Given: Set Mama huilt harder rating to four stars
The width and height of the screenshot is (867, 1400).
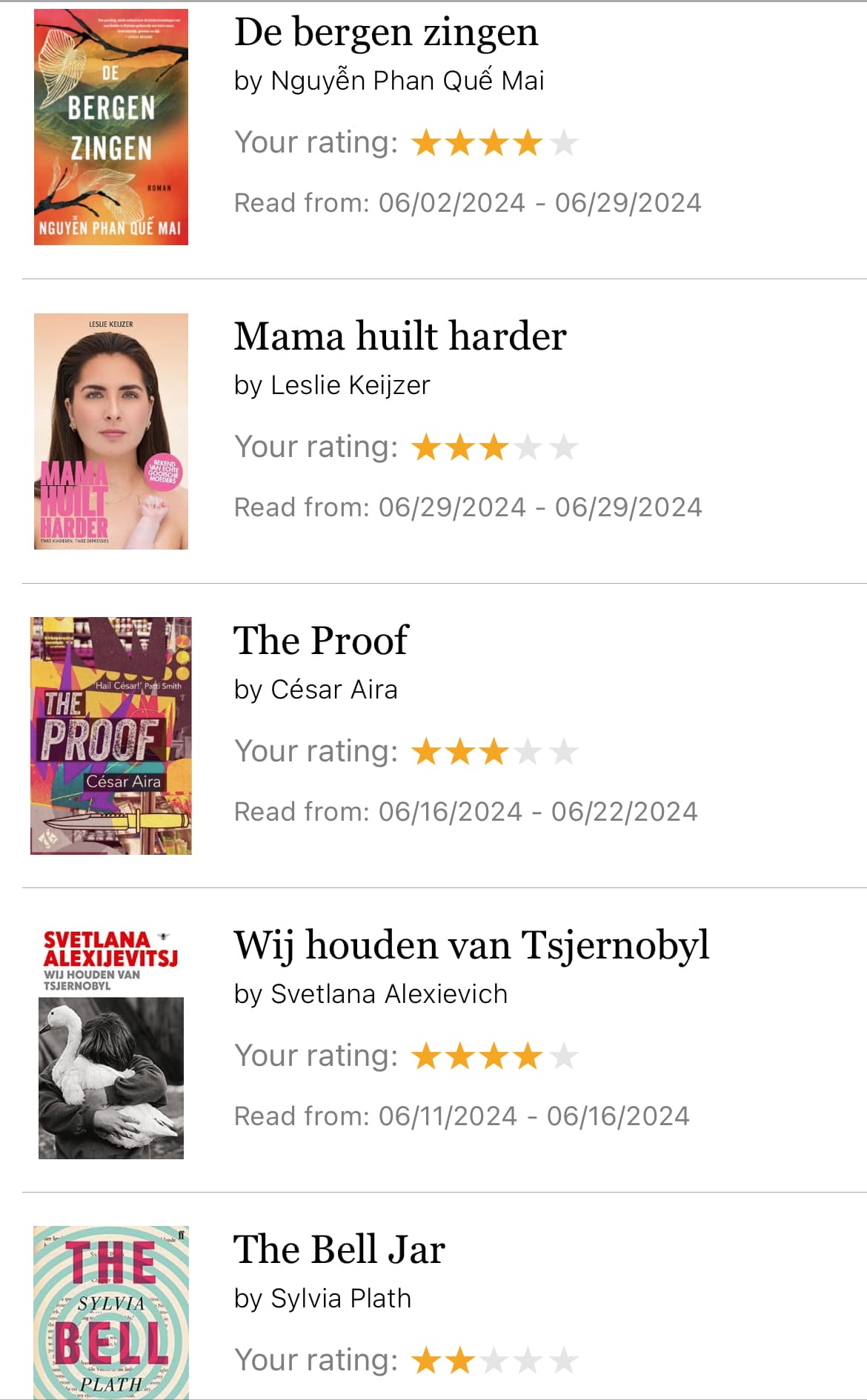Looking at the screenshot, I should [x=528, y=447].
